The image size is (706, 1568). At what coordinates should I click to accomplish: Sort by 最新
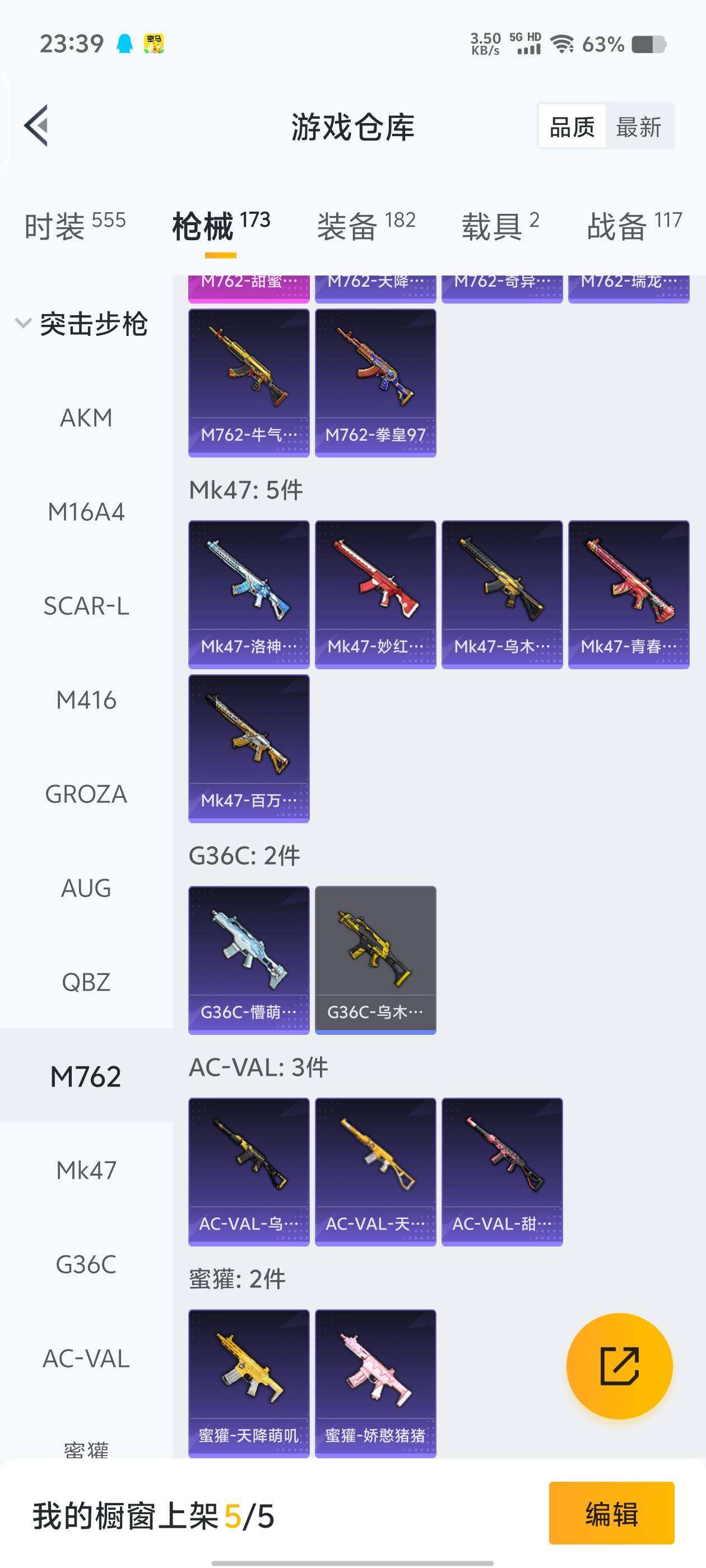(638, 127)
